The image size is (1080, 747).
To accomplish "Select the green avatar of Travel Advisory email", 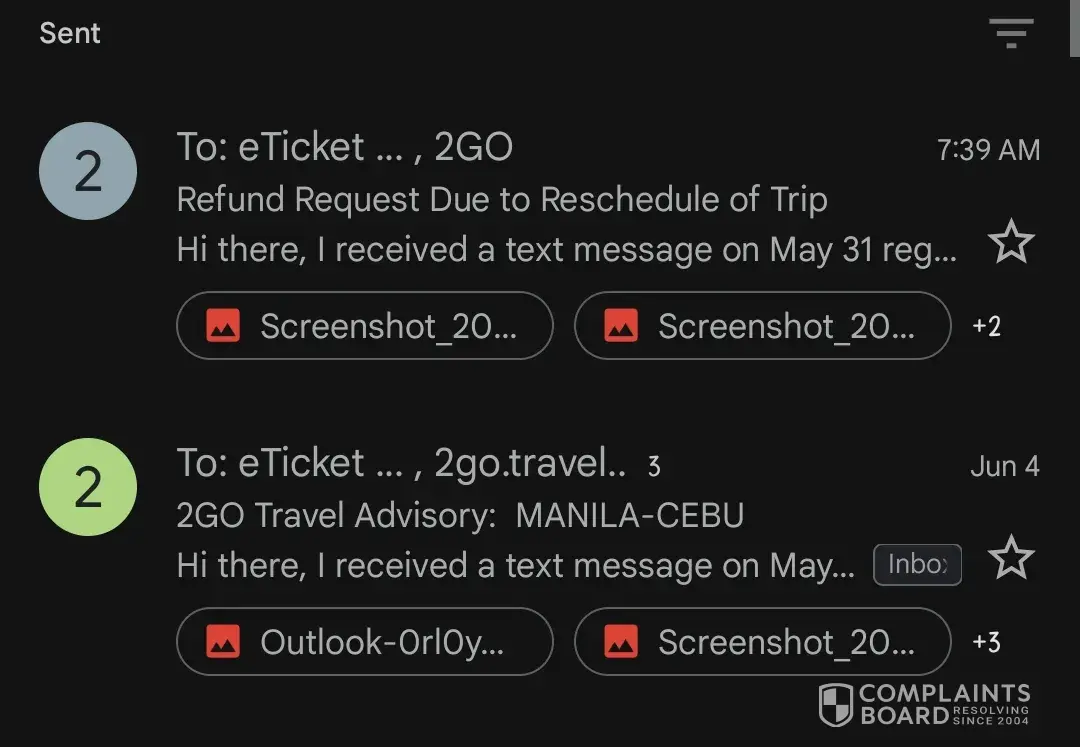I will coord(88,487).
